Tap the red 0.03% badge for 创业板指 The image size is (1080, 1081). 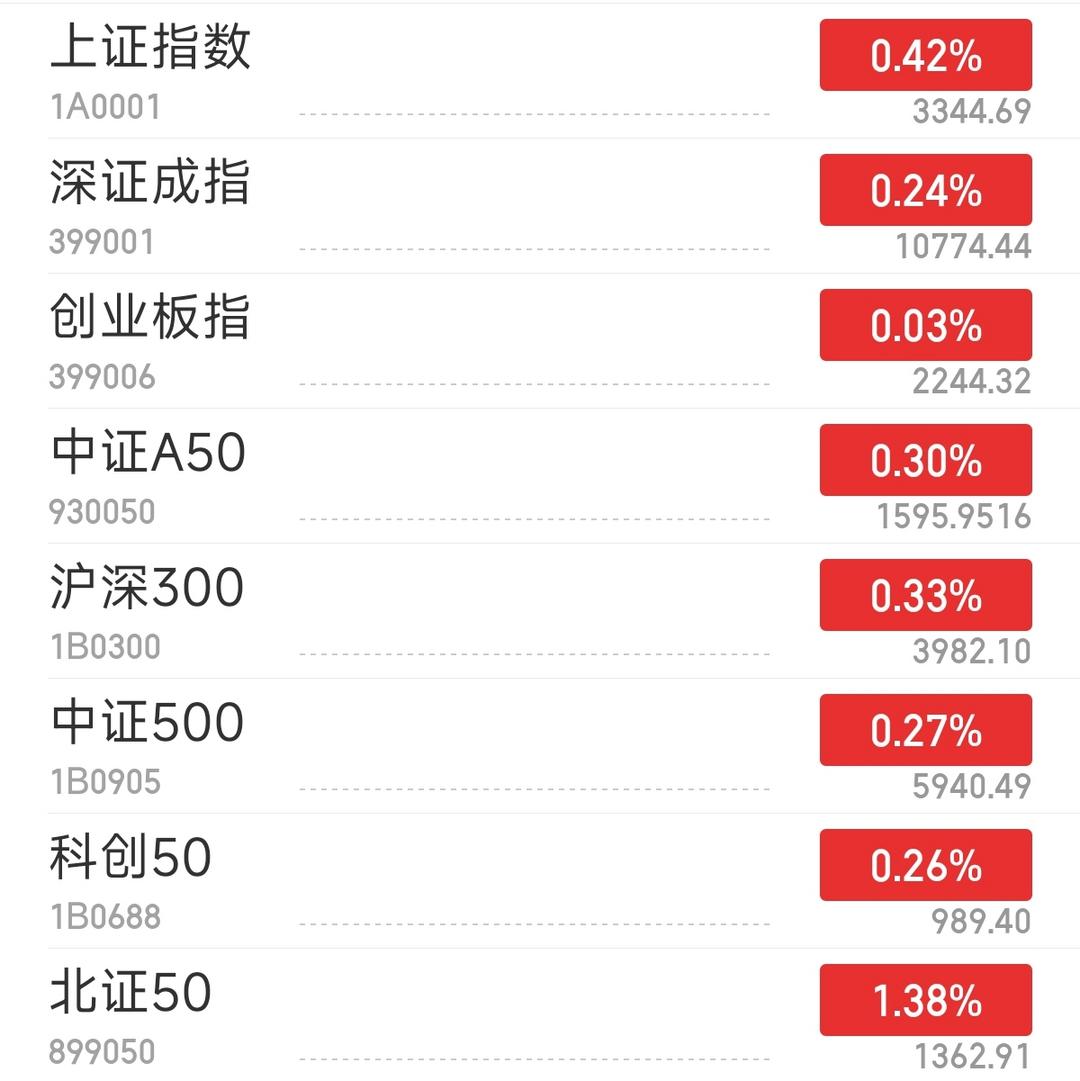925,325
